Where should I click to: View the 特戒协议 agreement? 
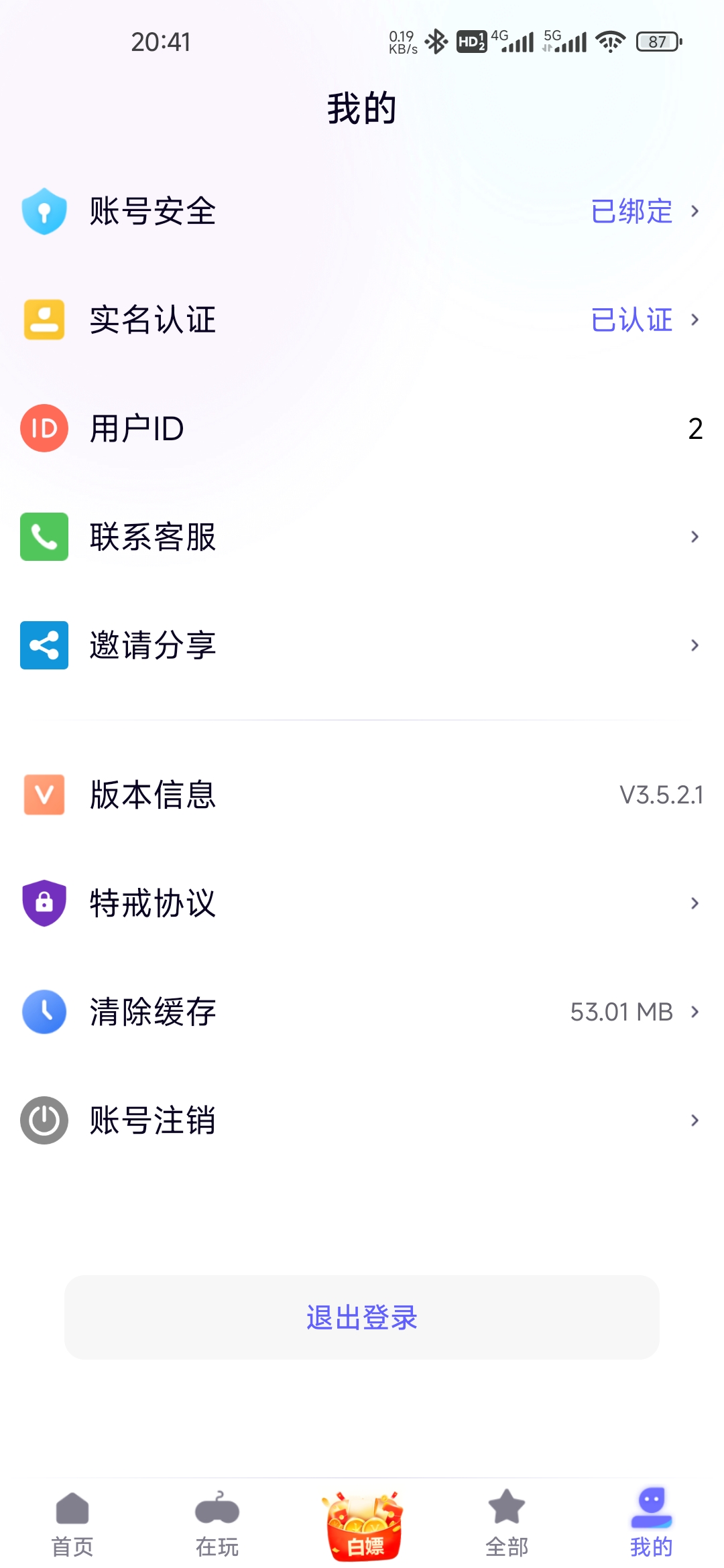point(362,903)
